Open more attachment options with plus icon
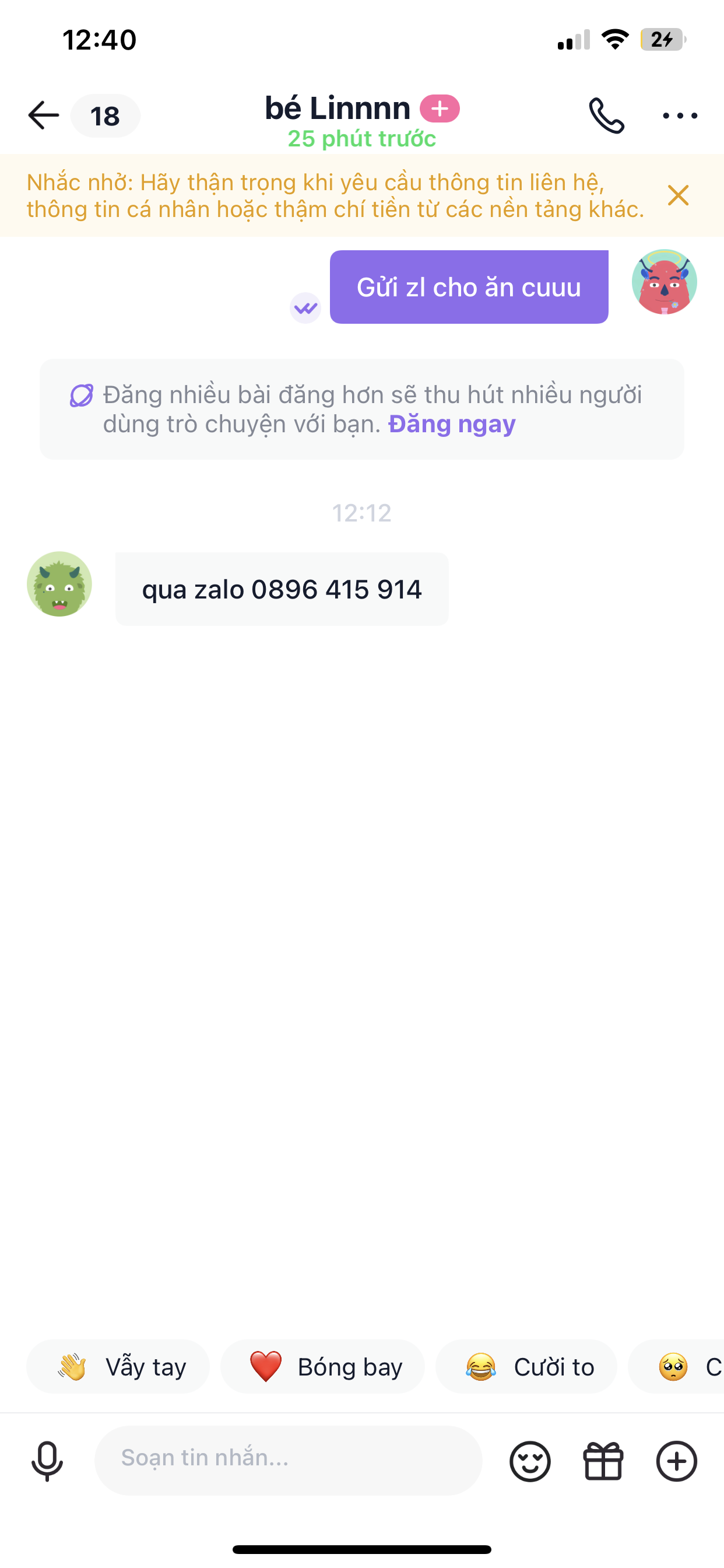The image size is (724, 1568). (676, 1461)
